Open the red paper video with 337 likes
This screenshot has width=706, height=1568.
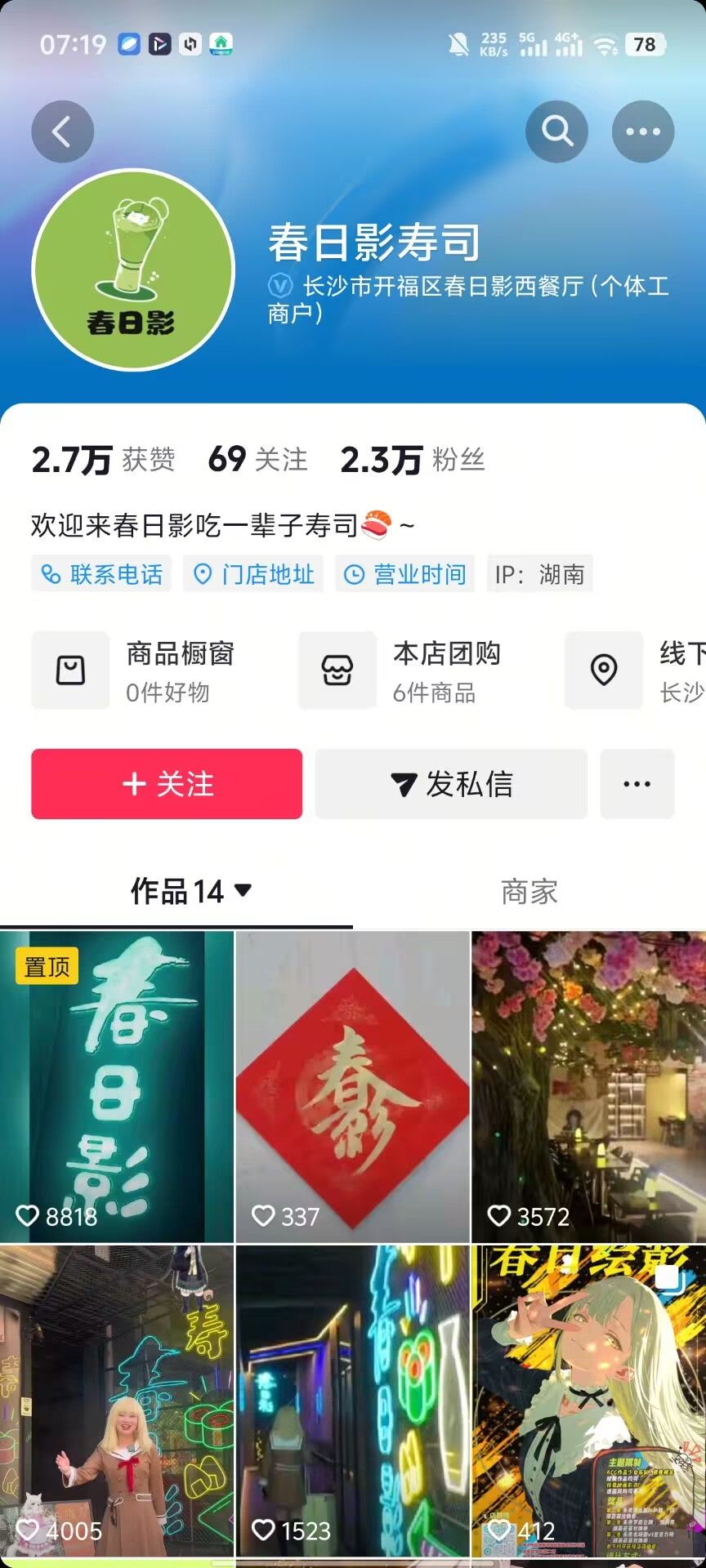coord(353,1086)
